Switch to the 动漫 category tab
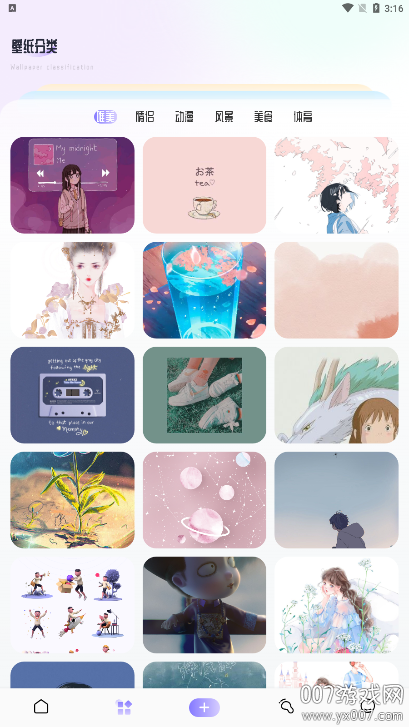The width and height of the screenshot is (409, 727). coord(184,116)
